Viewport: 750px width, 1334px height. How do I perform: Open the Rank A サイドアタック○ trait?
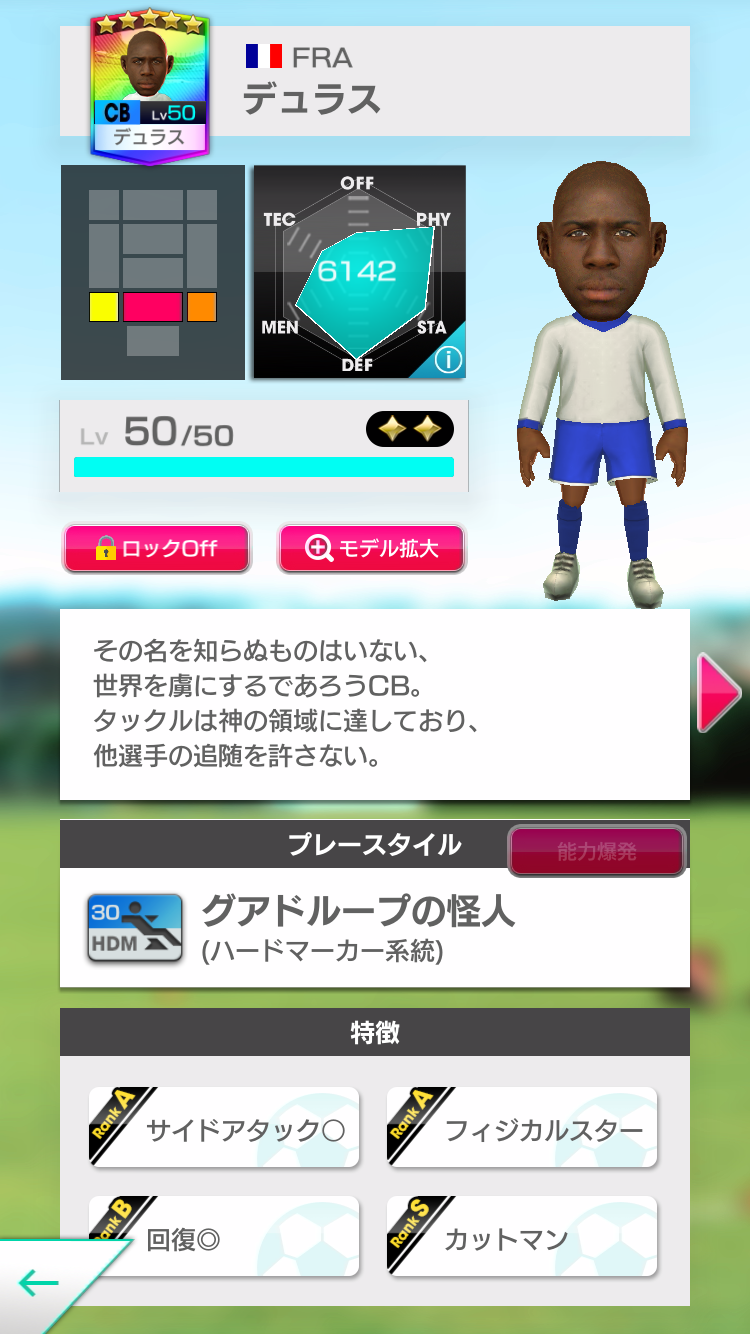click(224, 1128)
